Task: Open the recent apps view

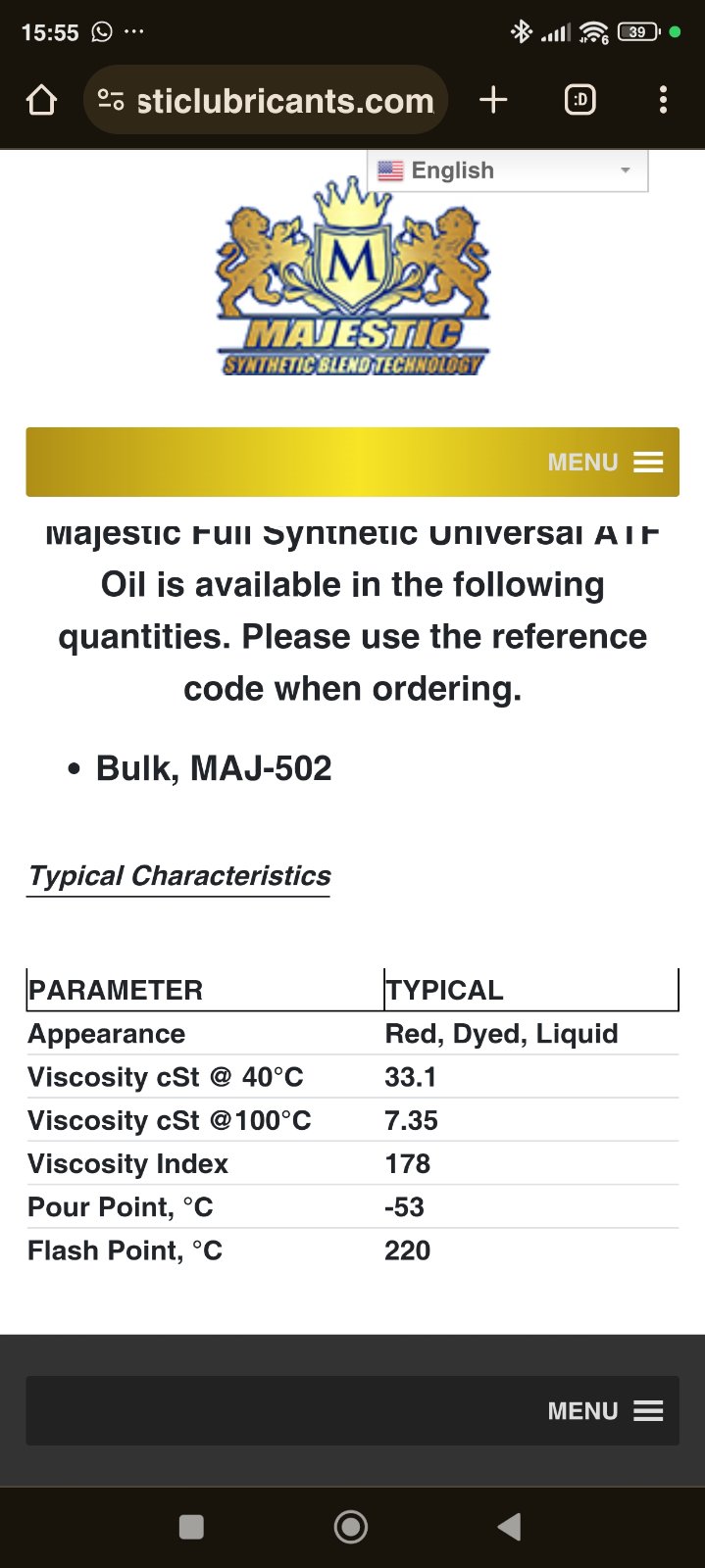Action: click(x=191, y=1526)
